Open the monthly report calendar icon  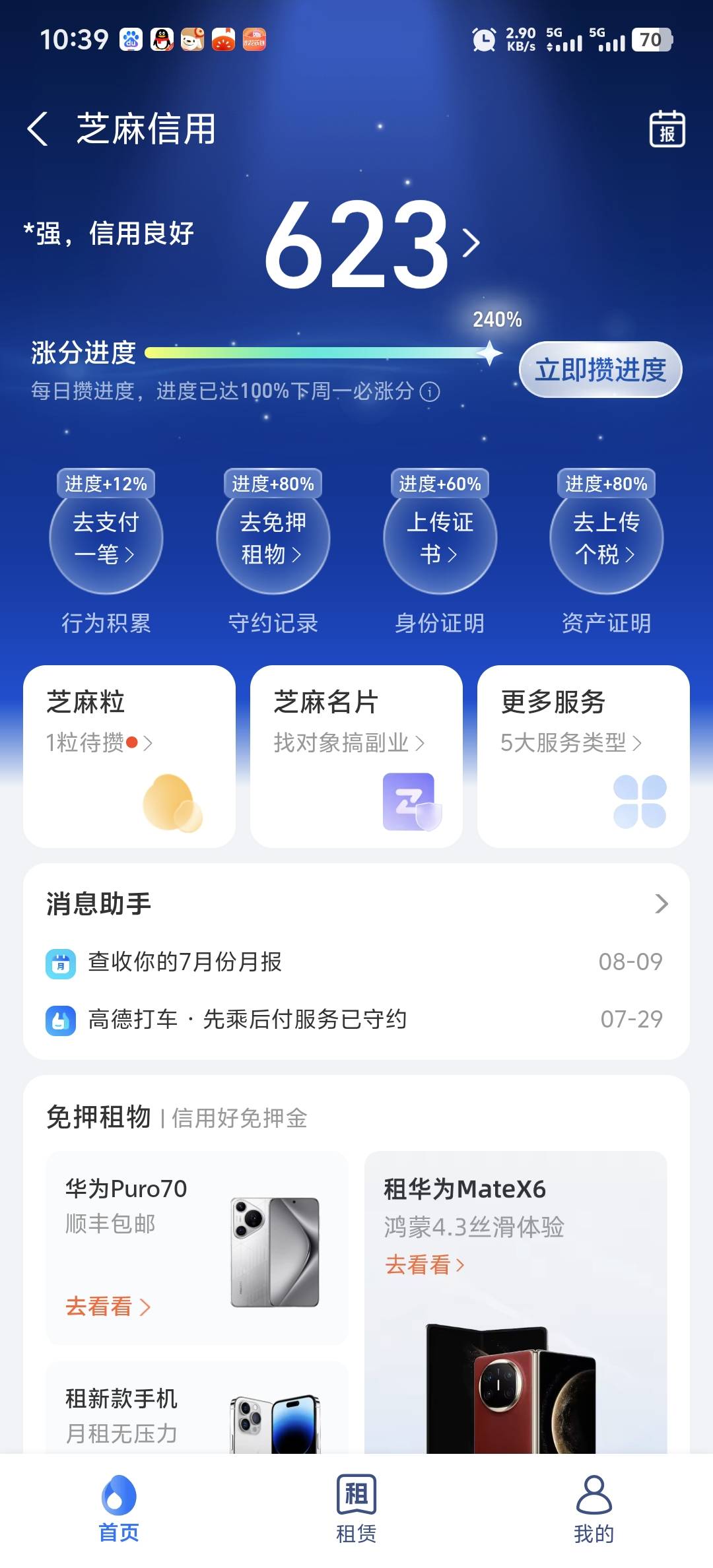tap(667, 129)
